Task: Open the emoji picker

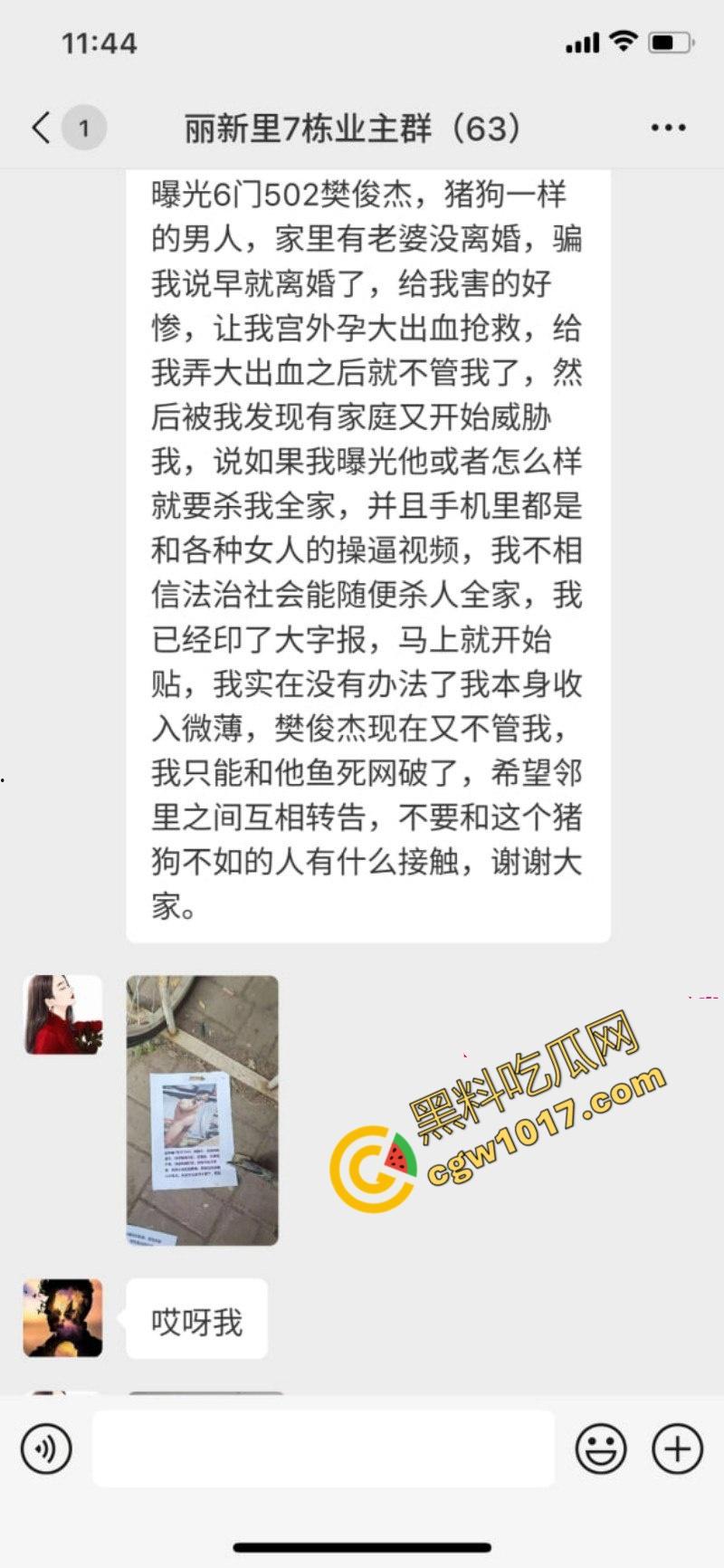Action: pos(602,1448)
